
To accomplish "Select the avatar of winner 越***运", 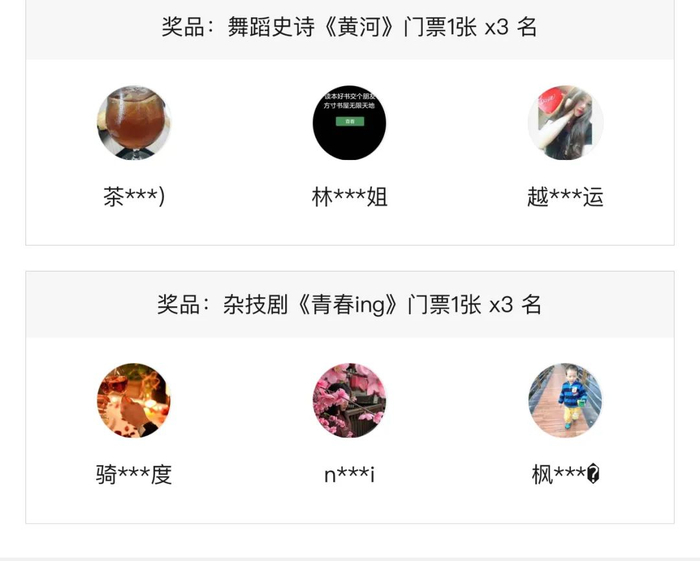I will point(565,123).
